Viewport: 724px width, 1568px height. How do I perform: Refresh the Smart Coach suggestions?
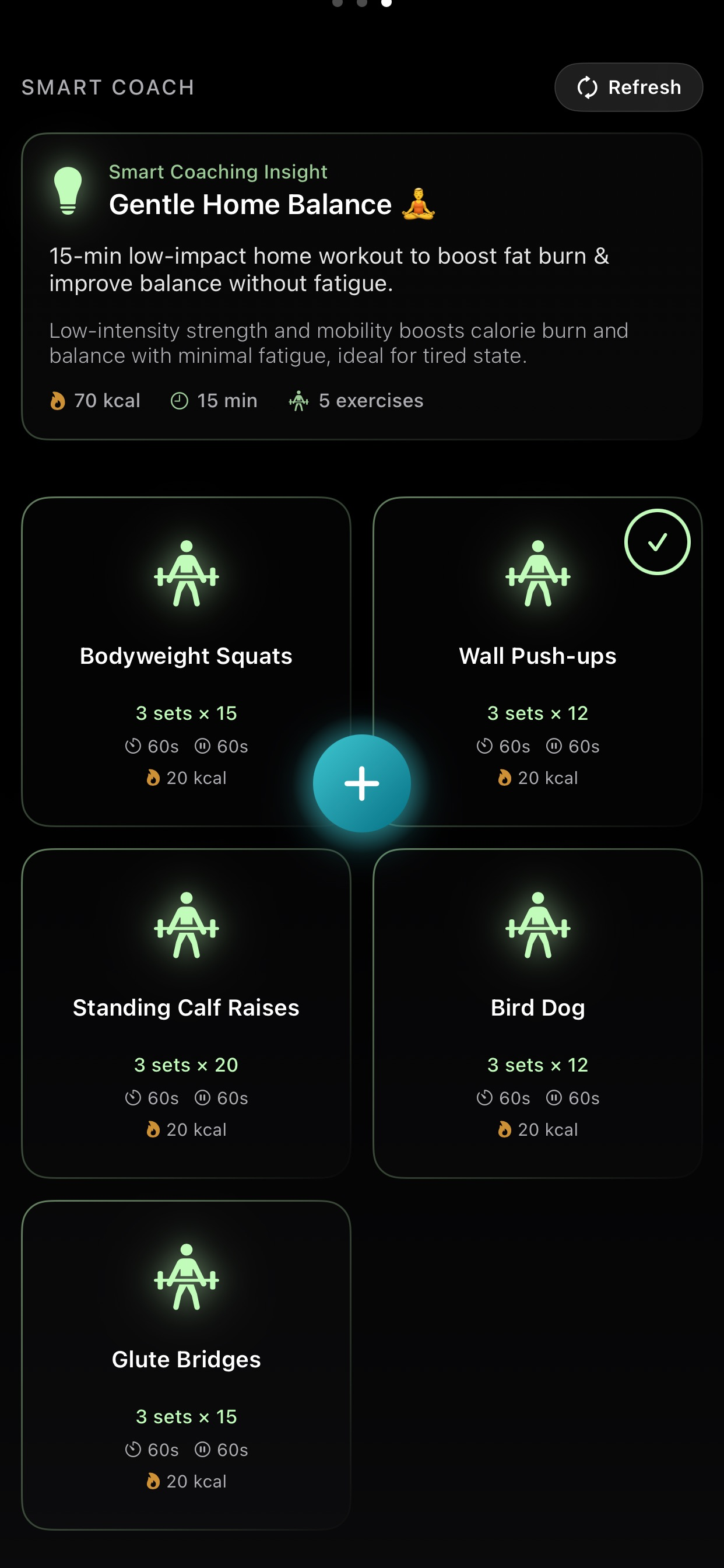pyautogui.click(x=628, y=87)
